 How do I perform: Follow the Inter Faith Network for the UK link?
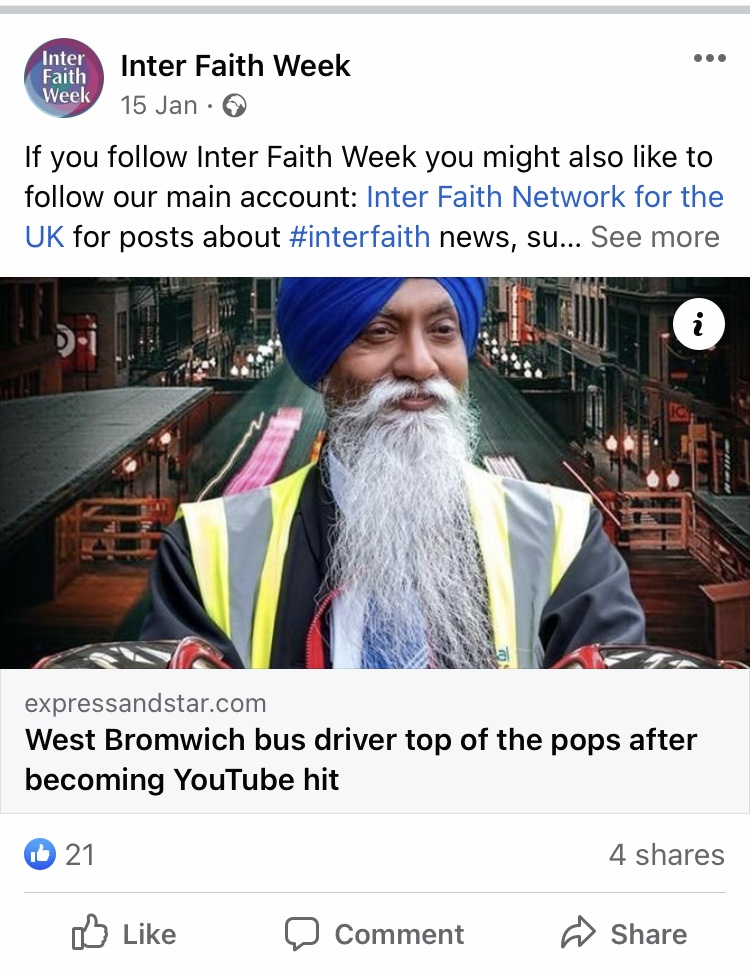coord(545,196)
